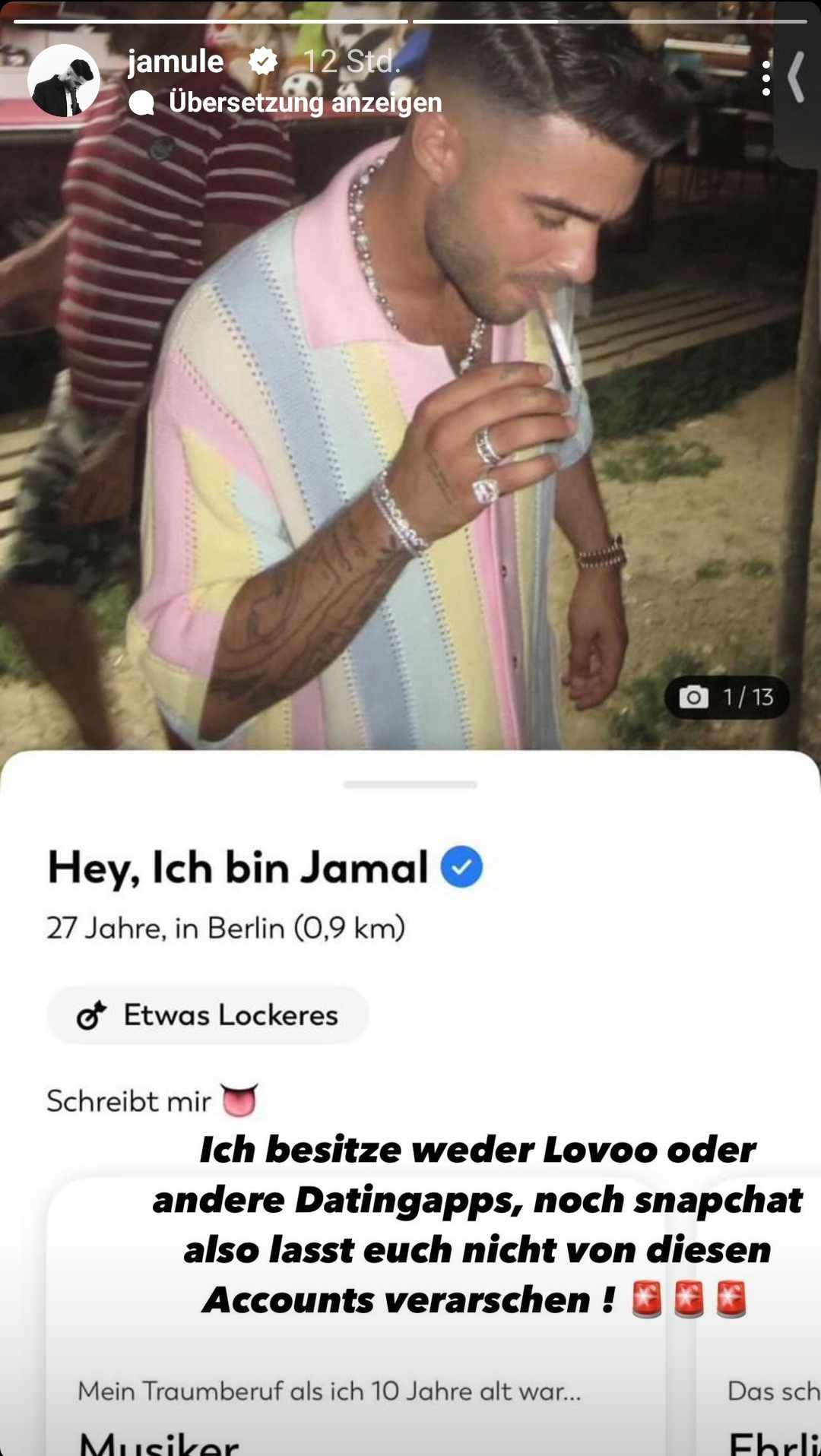Show translation via Übersetzung anzeigen
This screenshot has width=821, height=1456.
point(304,103)
